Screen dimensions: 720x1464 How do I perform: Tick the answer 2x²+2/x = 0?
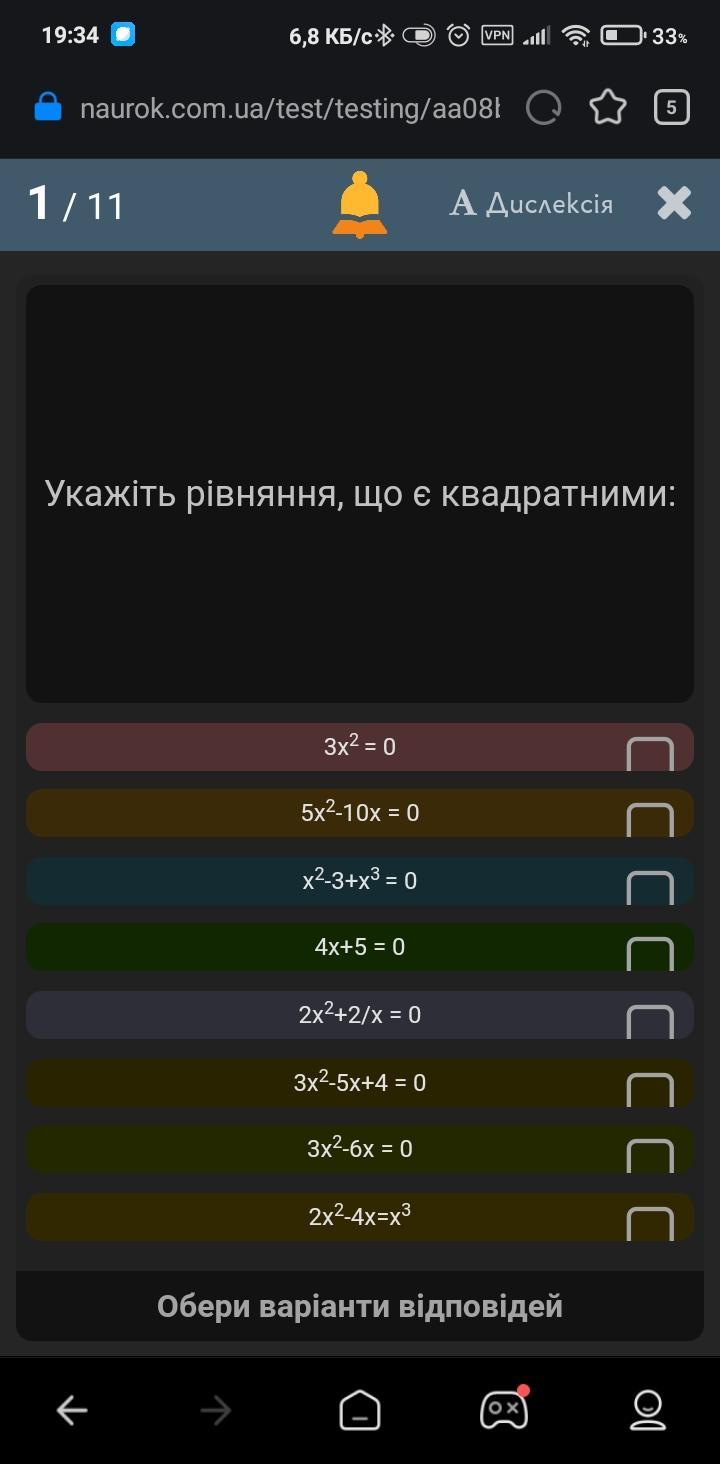(359, 1015)
